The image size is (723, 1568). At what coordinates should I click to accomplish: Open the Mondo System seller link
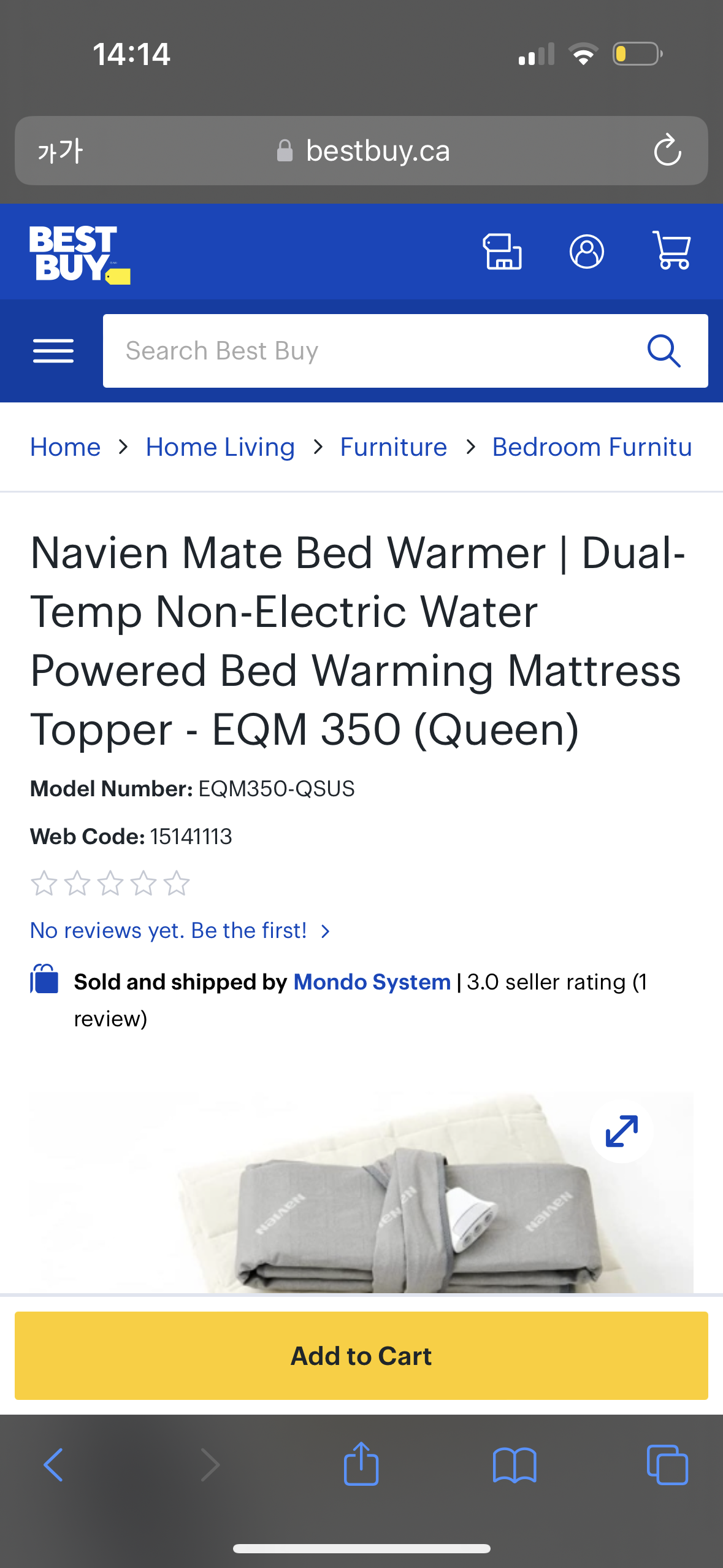(372, 982)
